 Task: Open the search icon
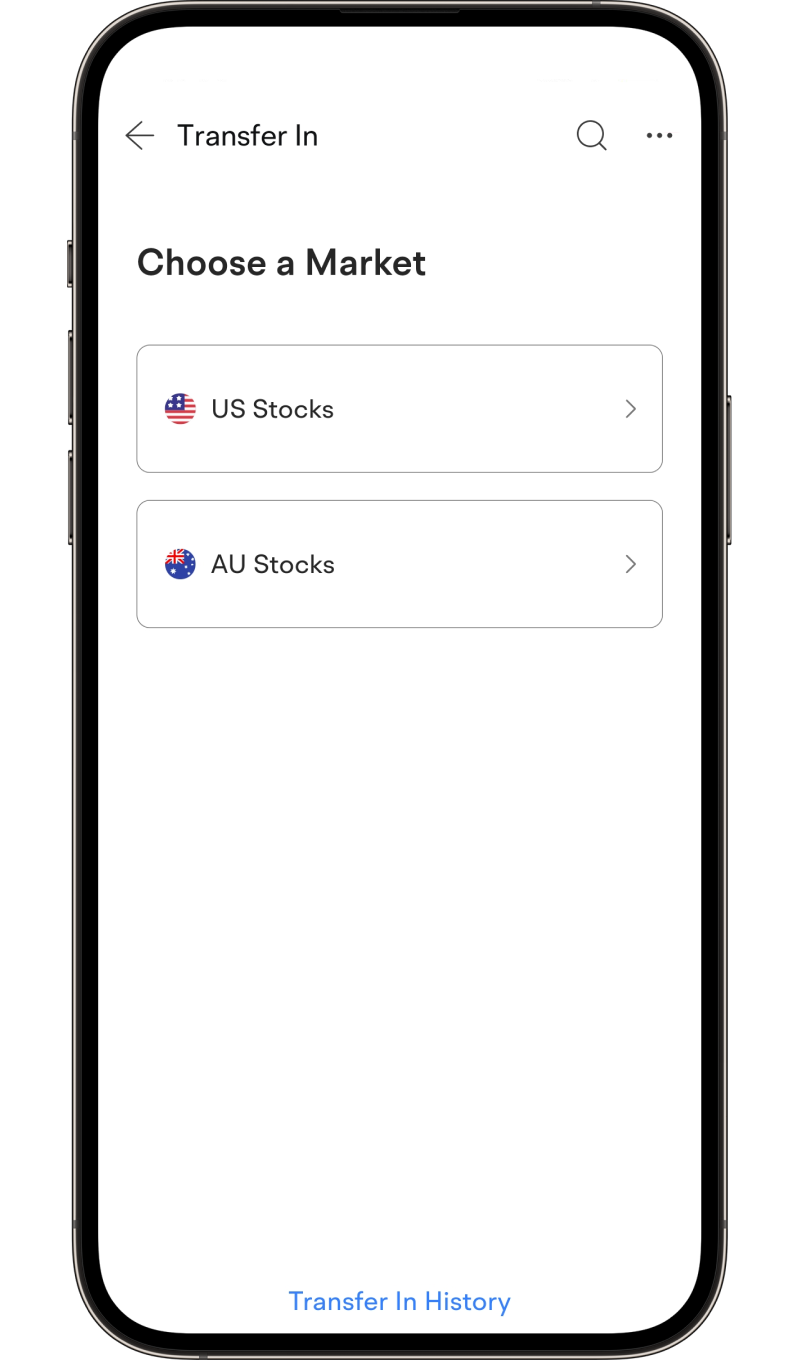point(591,136)
